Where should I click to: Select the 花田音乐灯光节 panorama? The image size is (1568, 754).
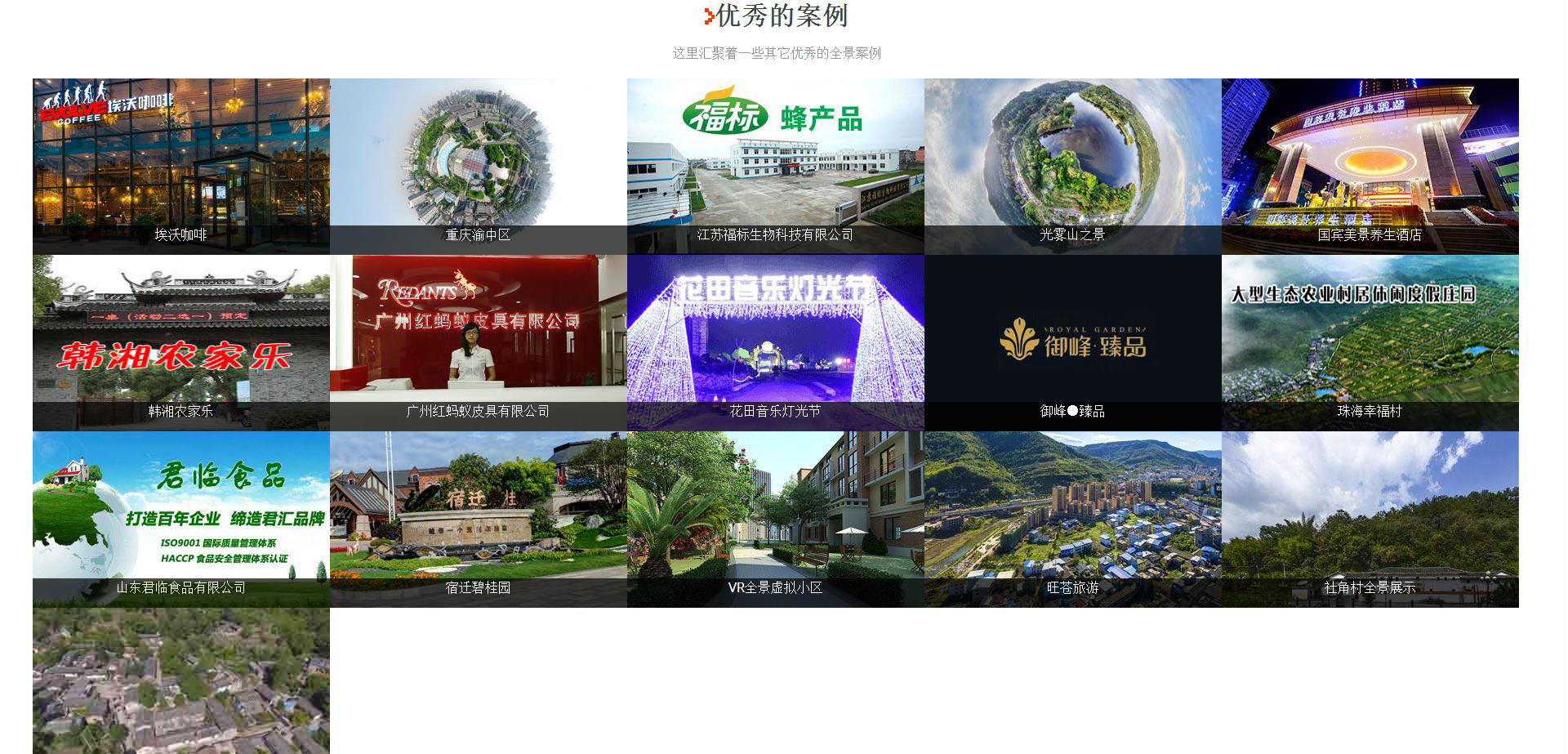tap(775, 342)
